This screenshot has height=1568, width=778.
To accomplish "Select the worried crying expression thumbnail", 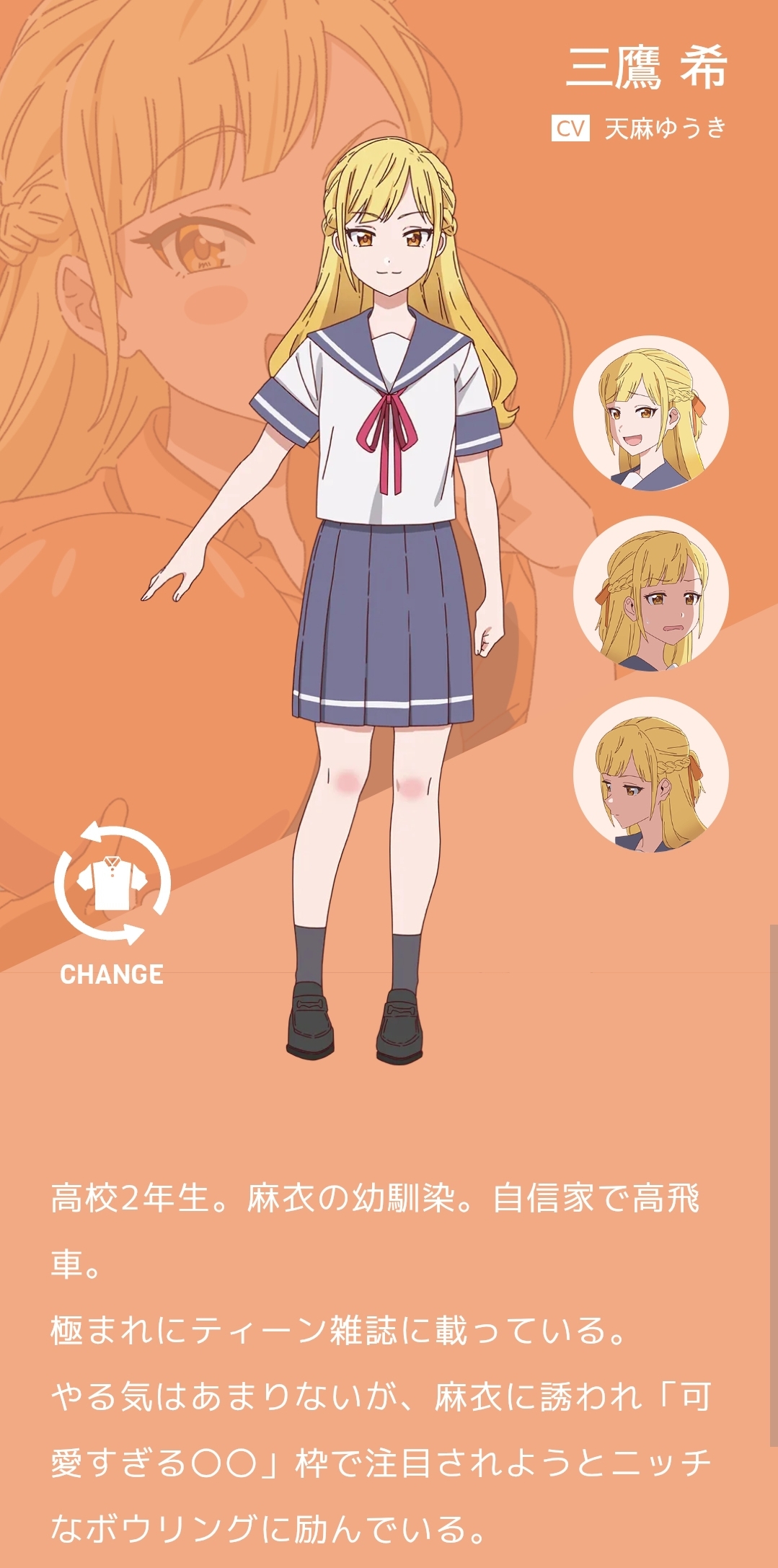I will (650, 594).
